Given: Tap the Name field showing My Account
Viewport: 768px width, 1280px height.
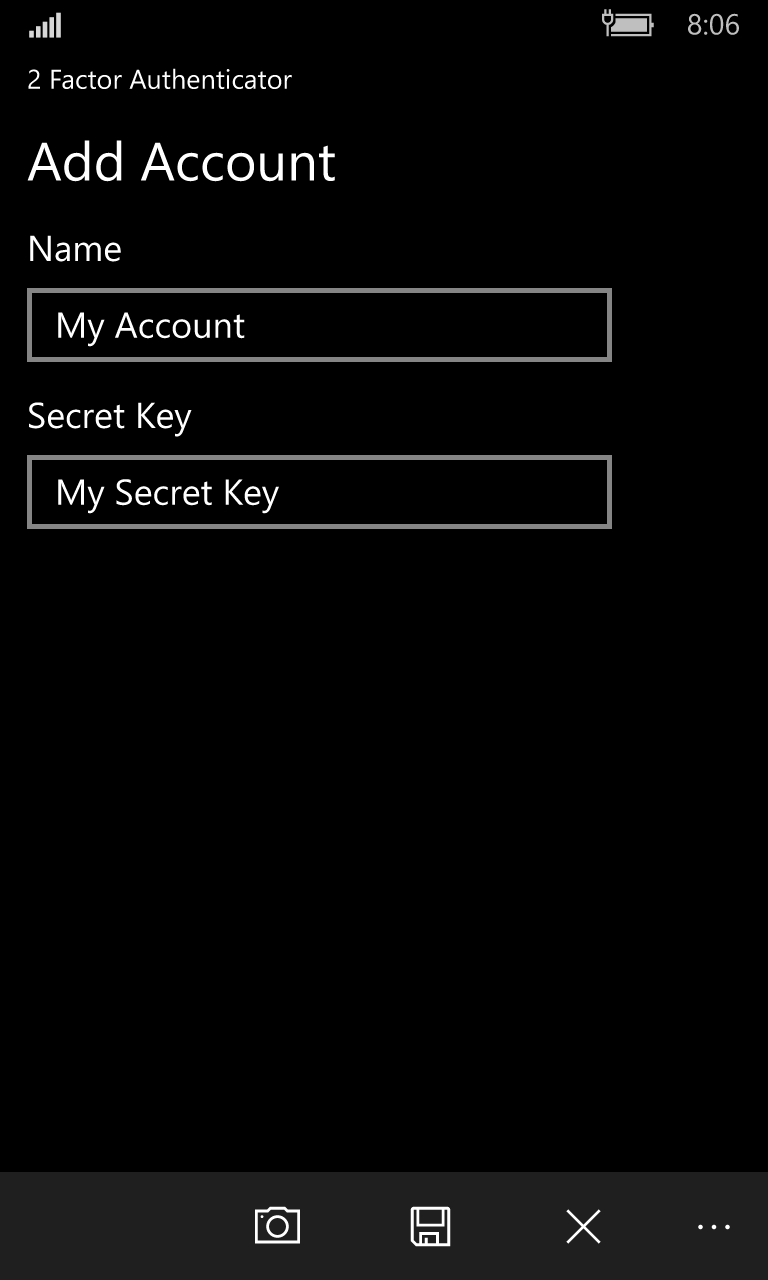Looking at the screenshot, I should pos(318,325).
